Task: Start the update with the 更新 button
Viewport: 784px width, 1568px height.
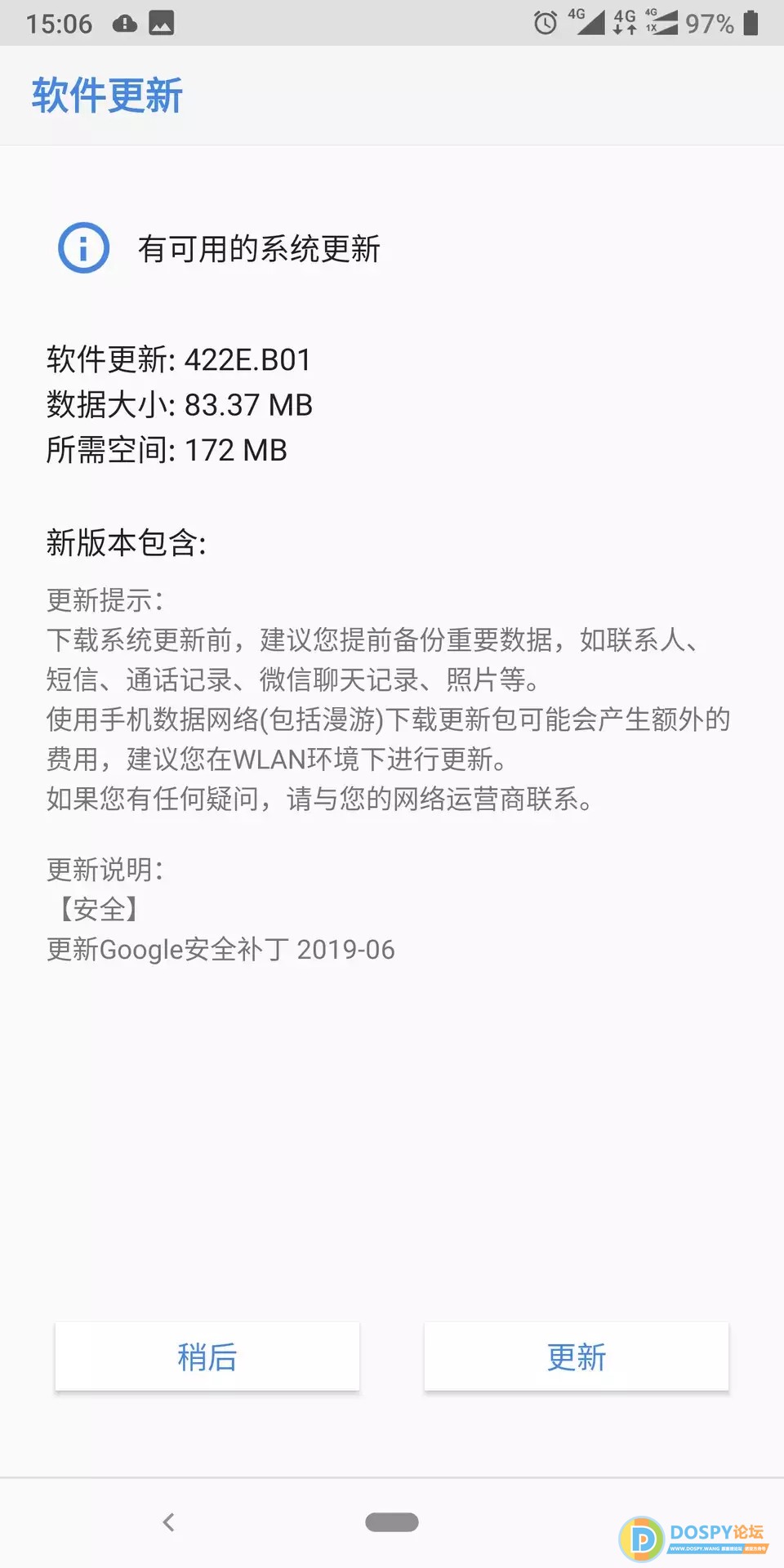Action: pos(576,1356)
